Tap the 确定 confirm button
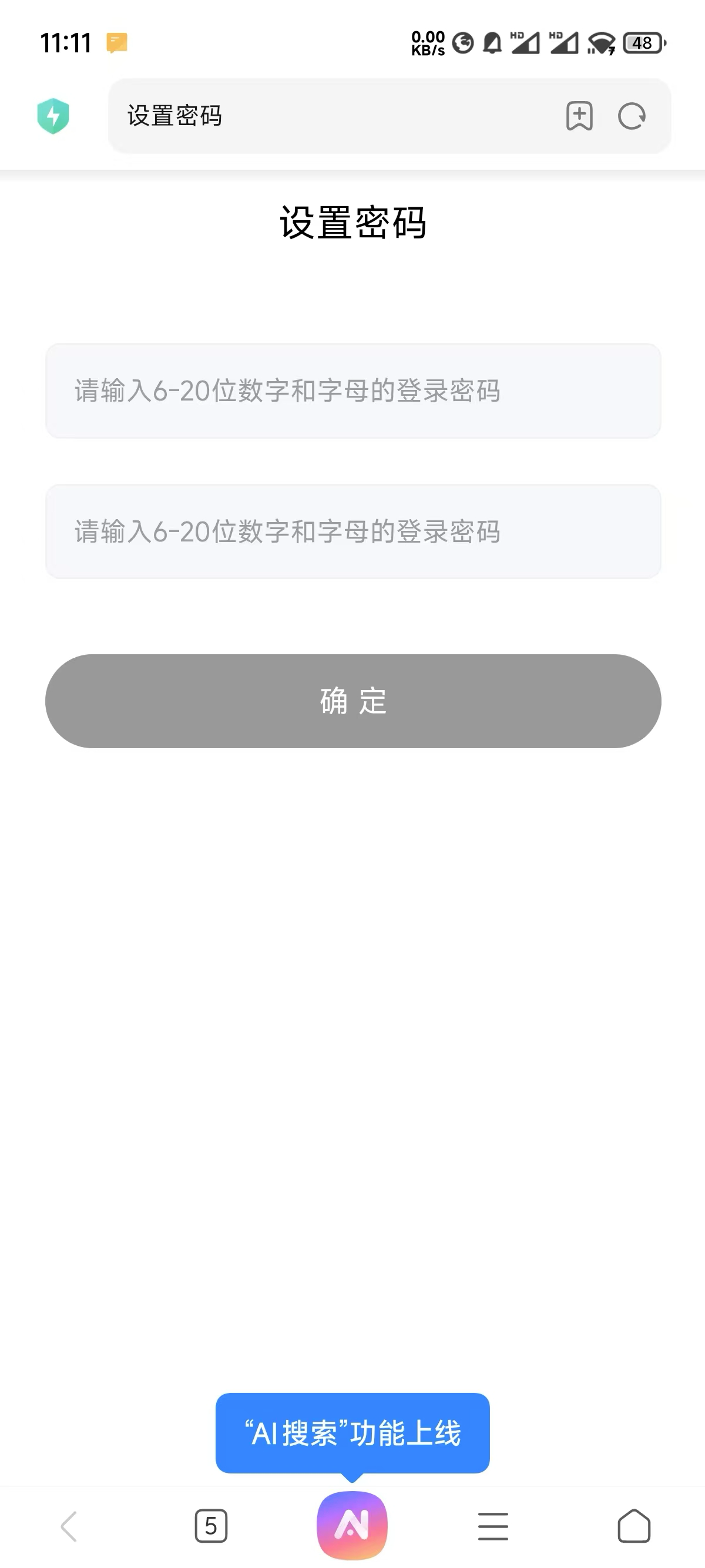This screenshot has width=705, height=1568. pos(352,701)
